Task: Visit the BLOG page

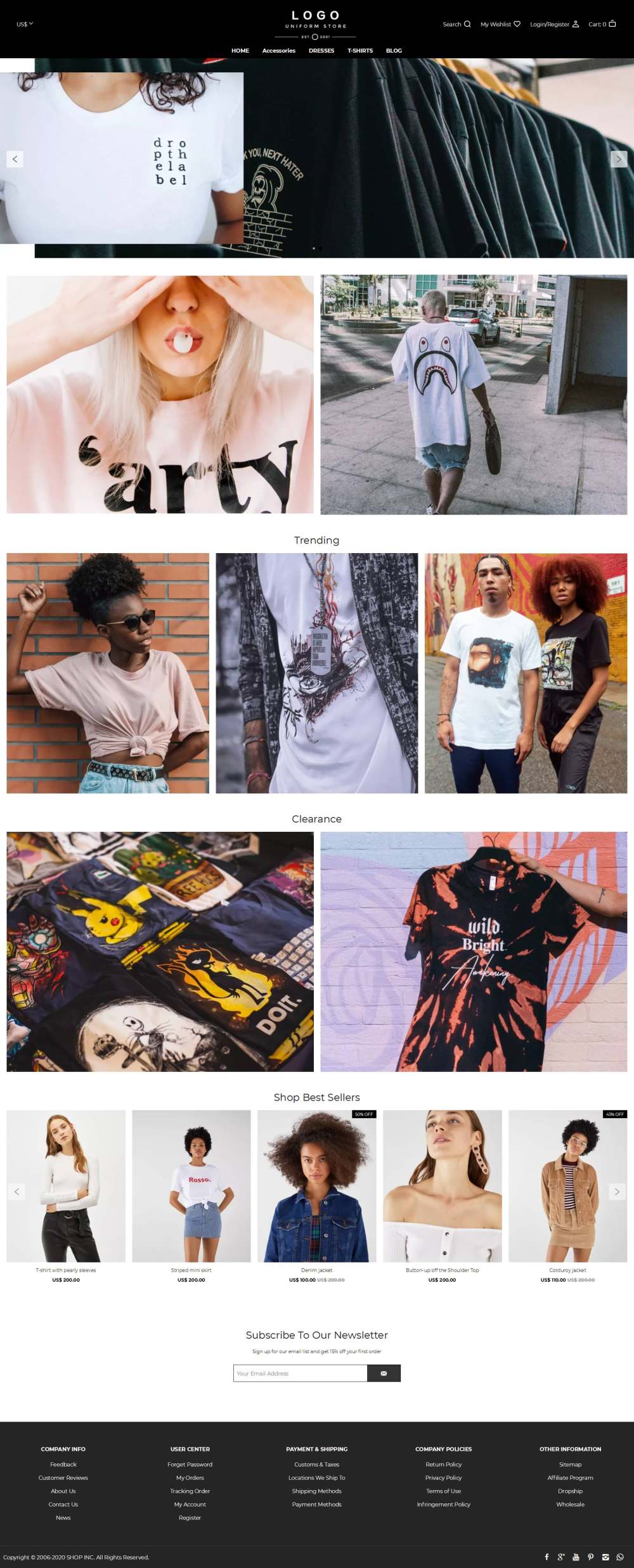Action: (x=394, y=51)
